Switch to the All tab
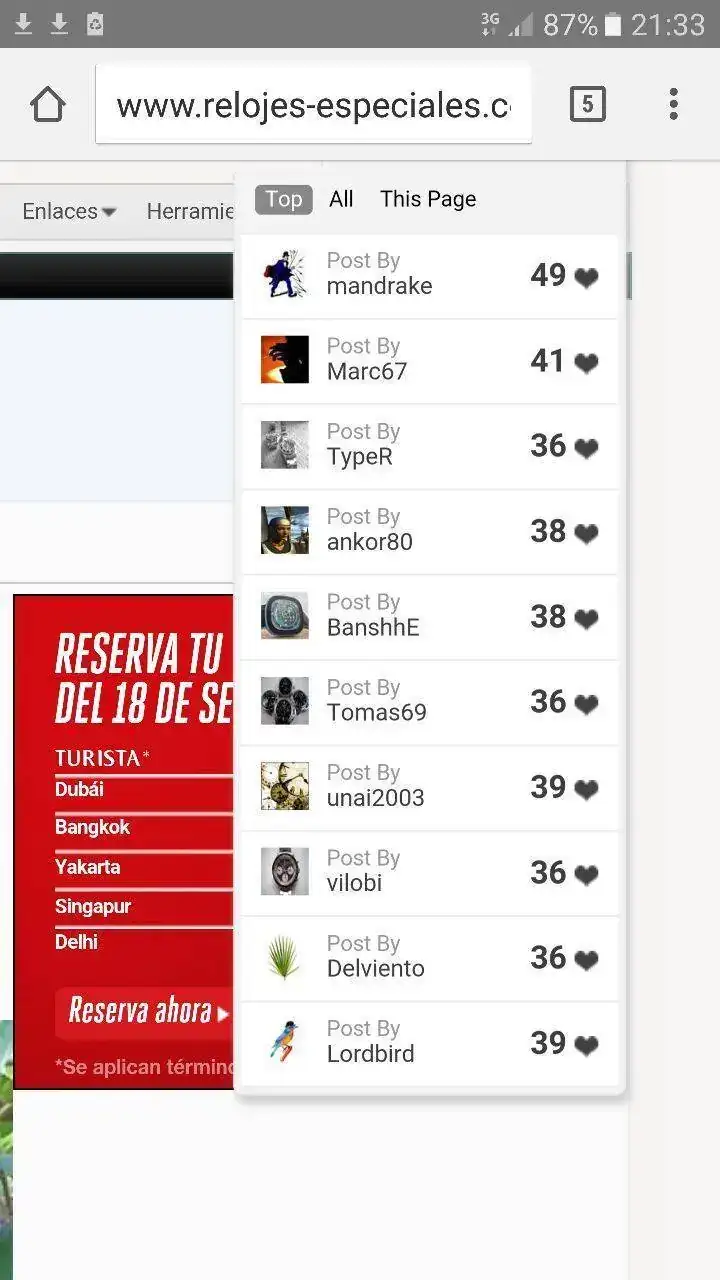The image size is (720, 1280). click(x=341, y=199)
